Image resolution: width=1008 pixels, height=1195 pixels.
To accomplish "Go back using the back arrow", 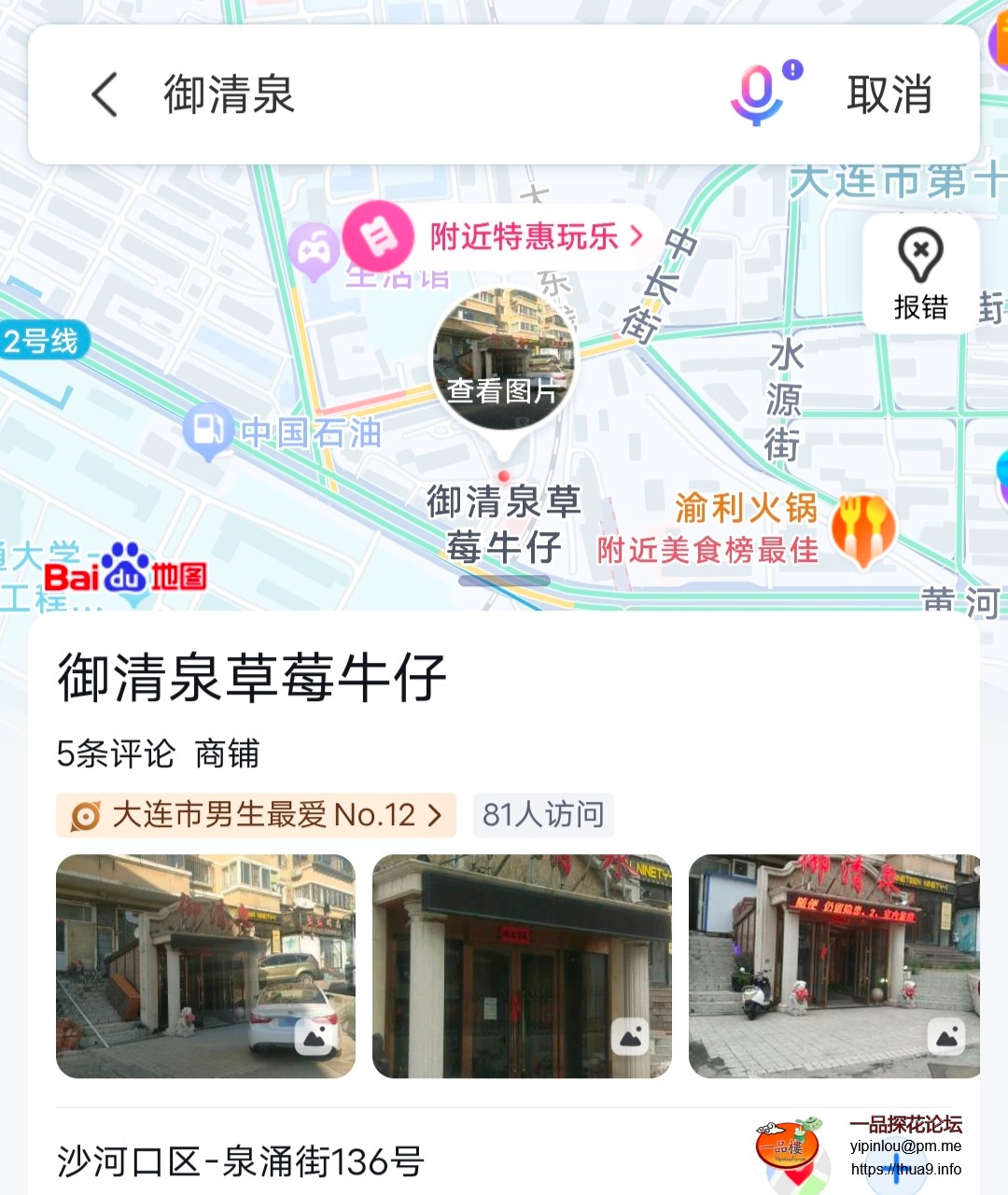I will [x=105, y=95].
